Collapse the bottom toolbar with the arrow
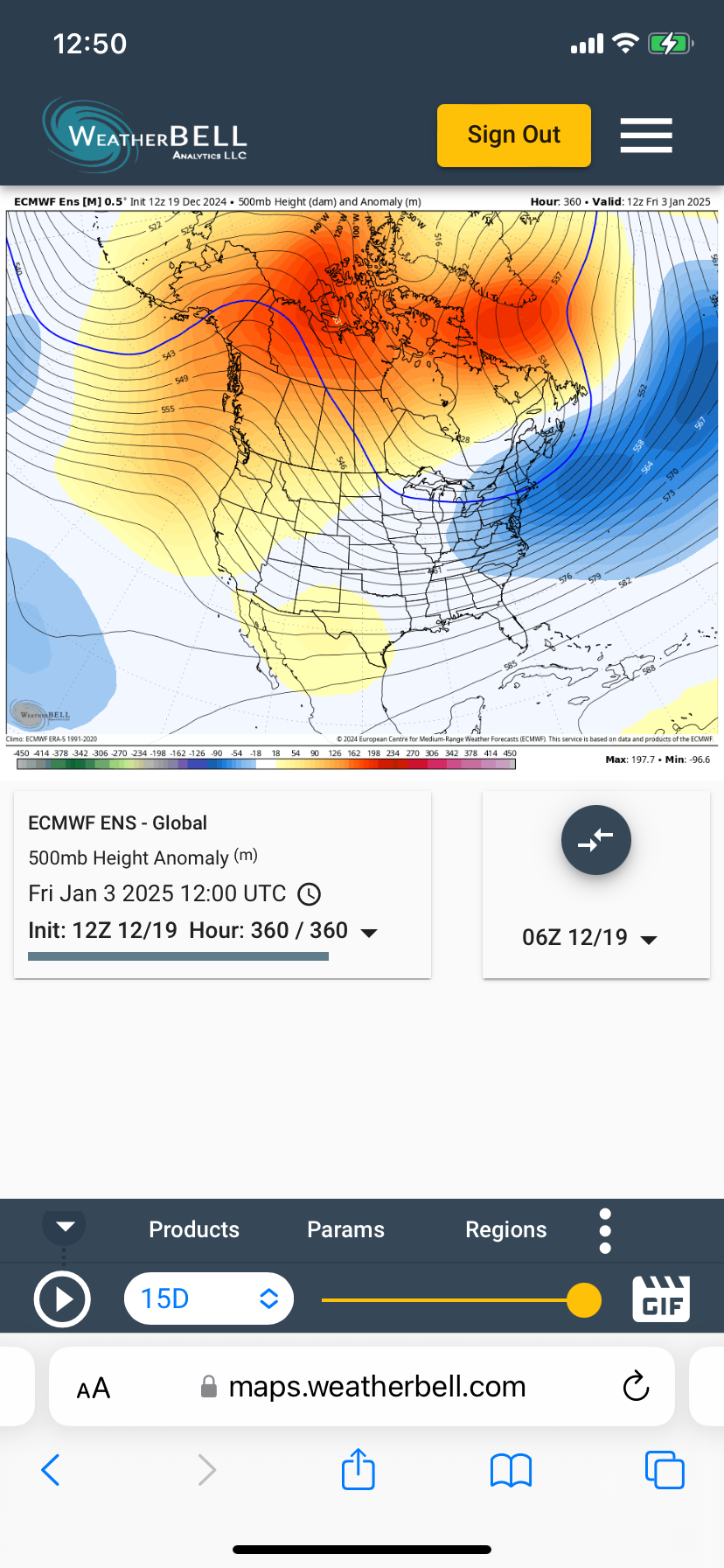The image size is (724, 1568). point(65,1226)
